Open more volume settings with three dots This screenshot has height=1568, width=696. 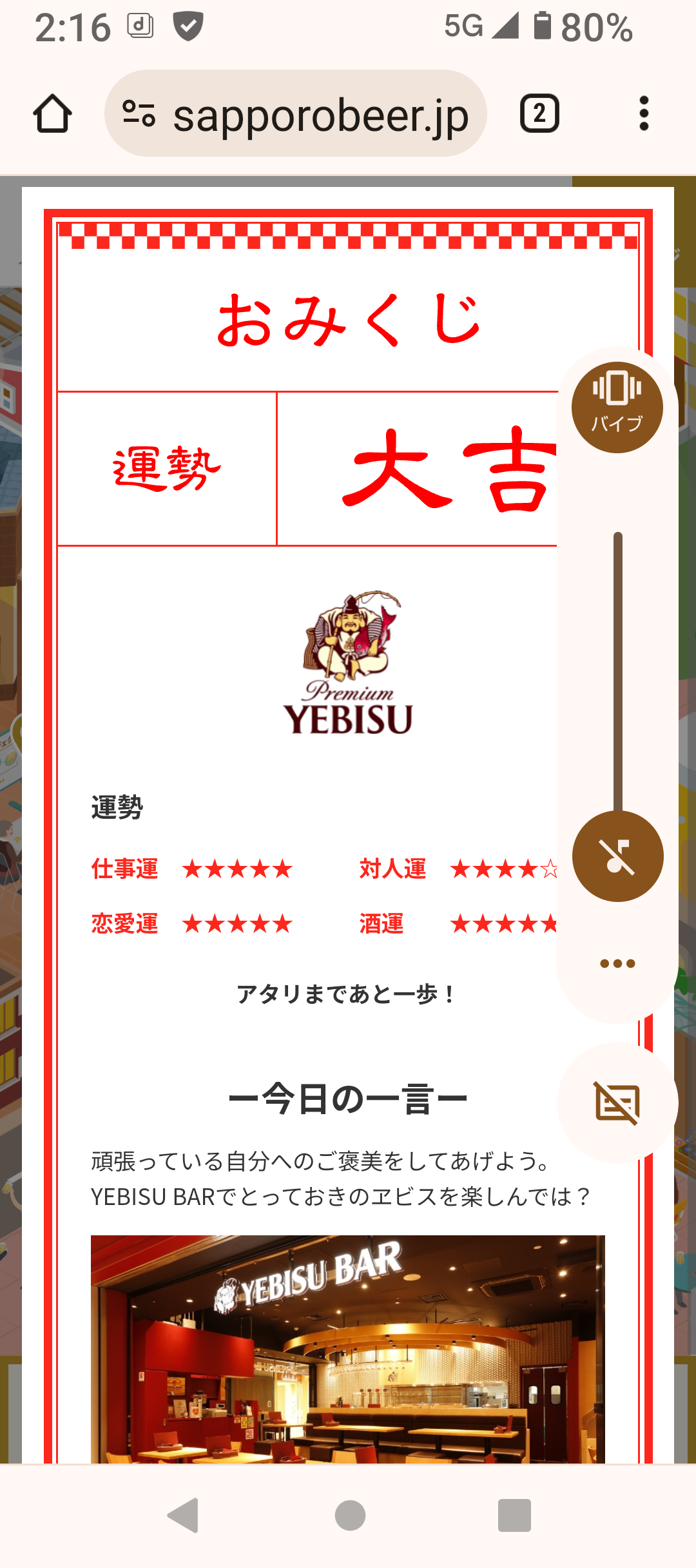point(617,963)
